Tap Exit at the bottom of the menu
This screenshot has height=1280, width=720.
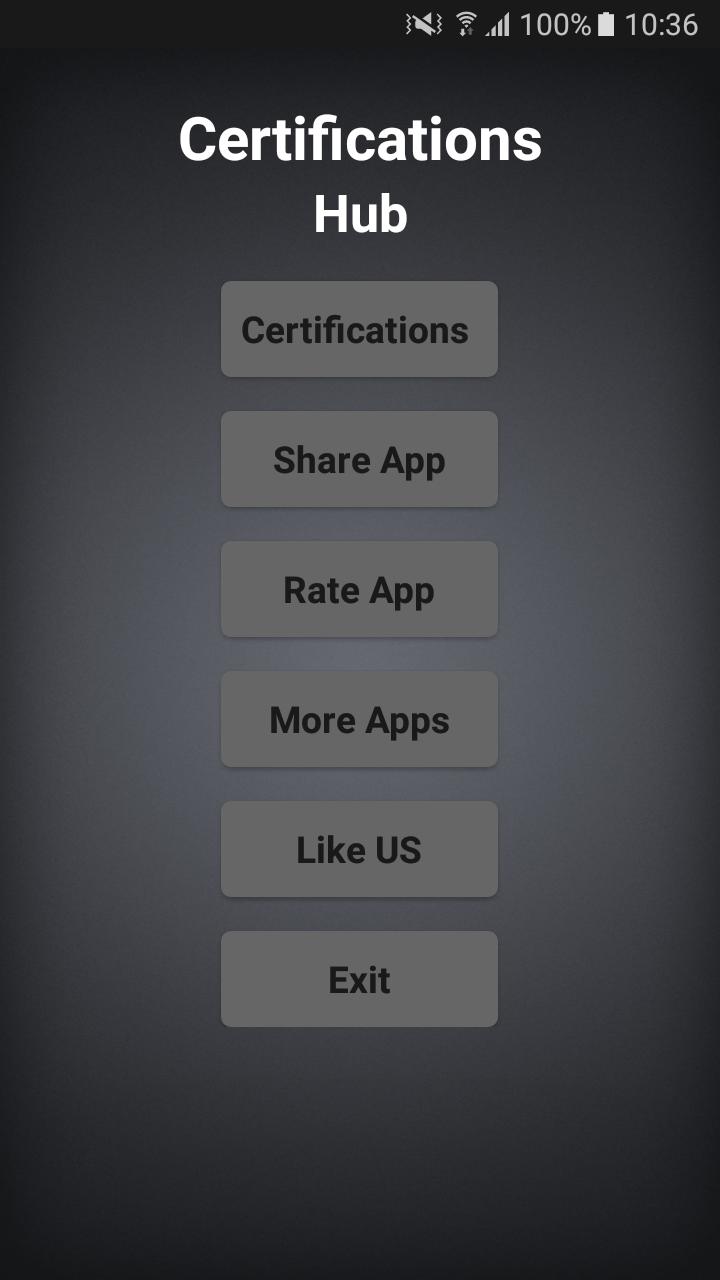(359, 979)
